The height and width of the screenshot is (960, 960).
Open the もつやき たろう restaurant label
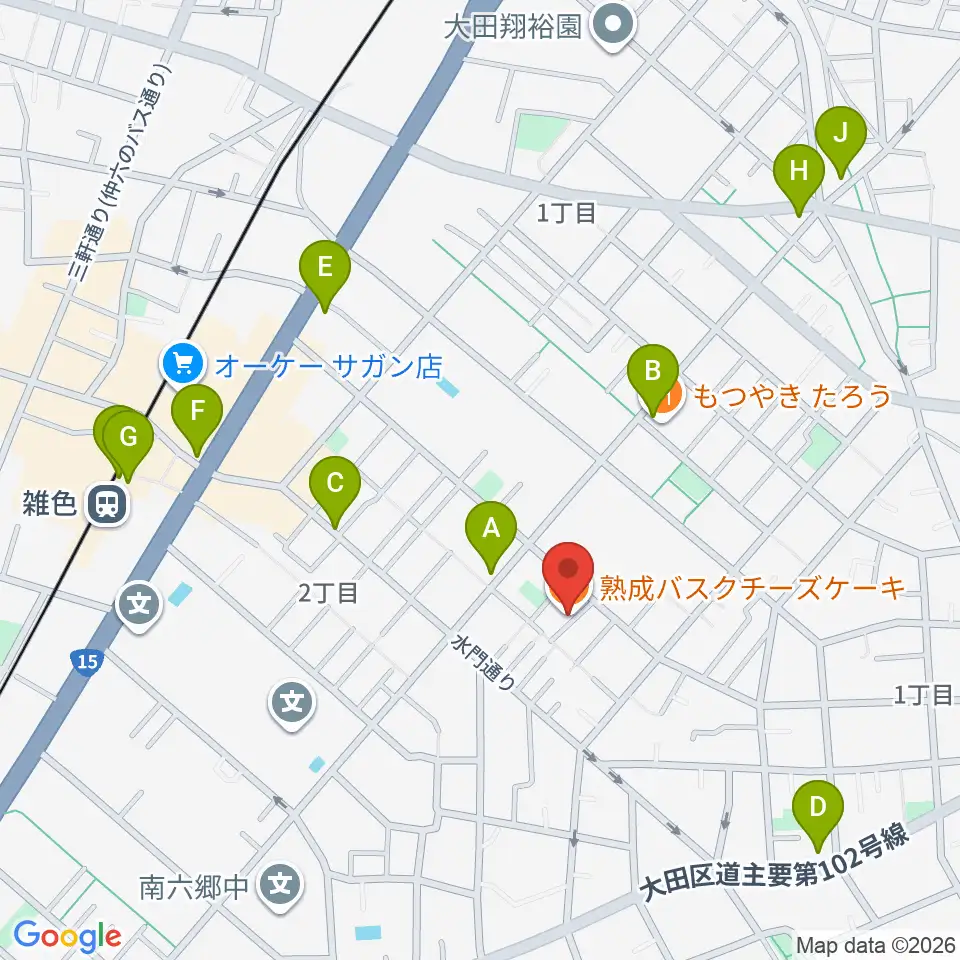point(792,397)
